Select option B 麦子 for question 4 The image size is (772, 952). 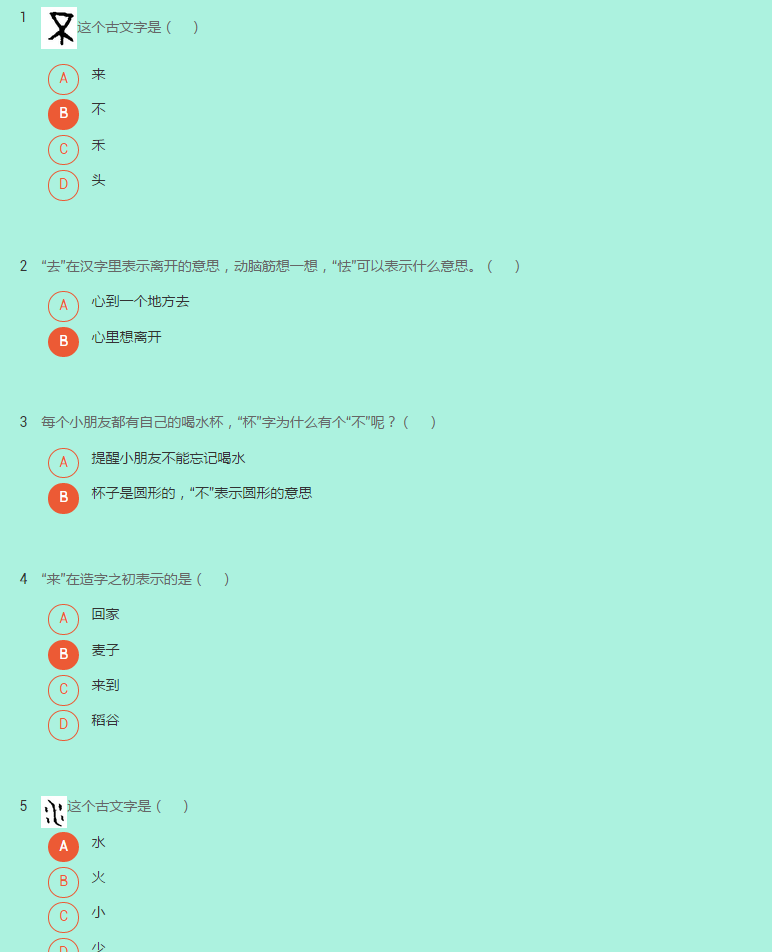click(63, 655)
